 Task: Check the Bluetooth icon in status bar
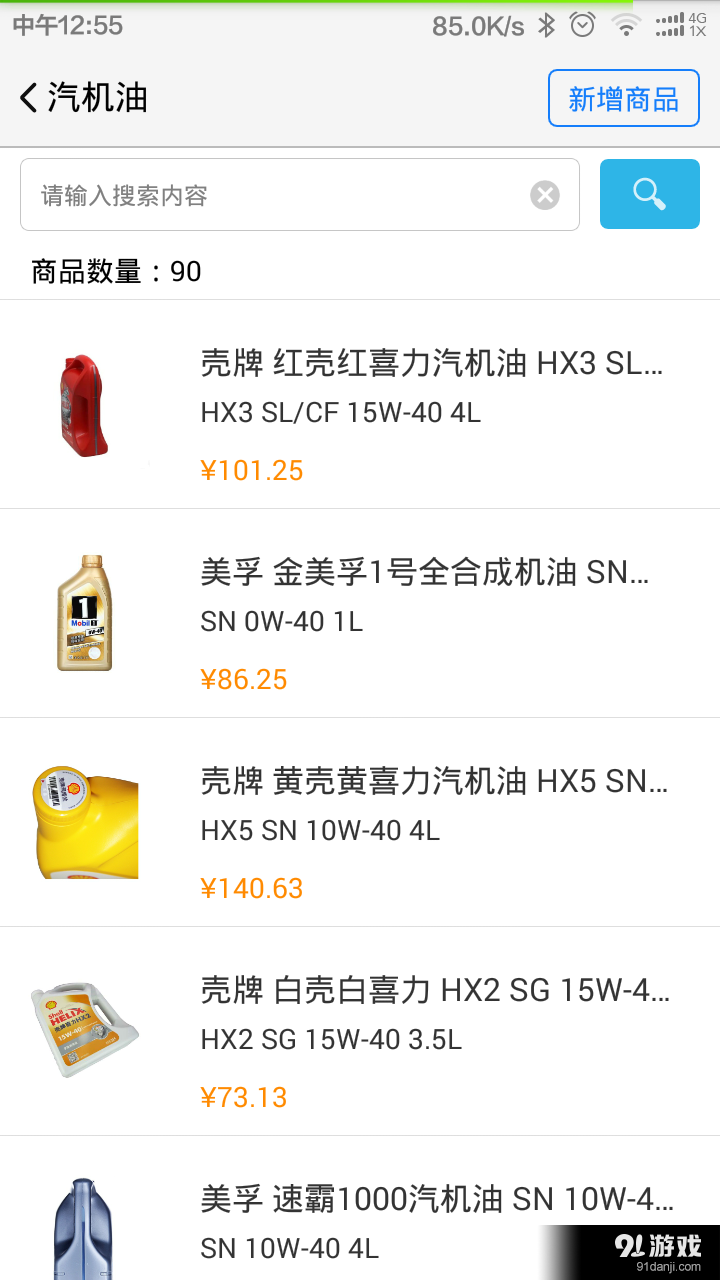click(x=546, y=25)
